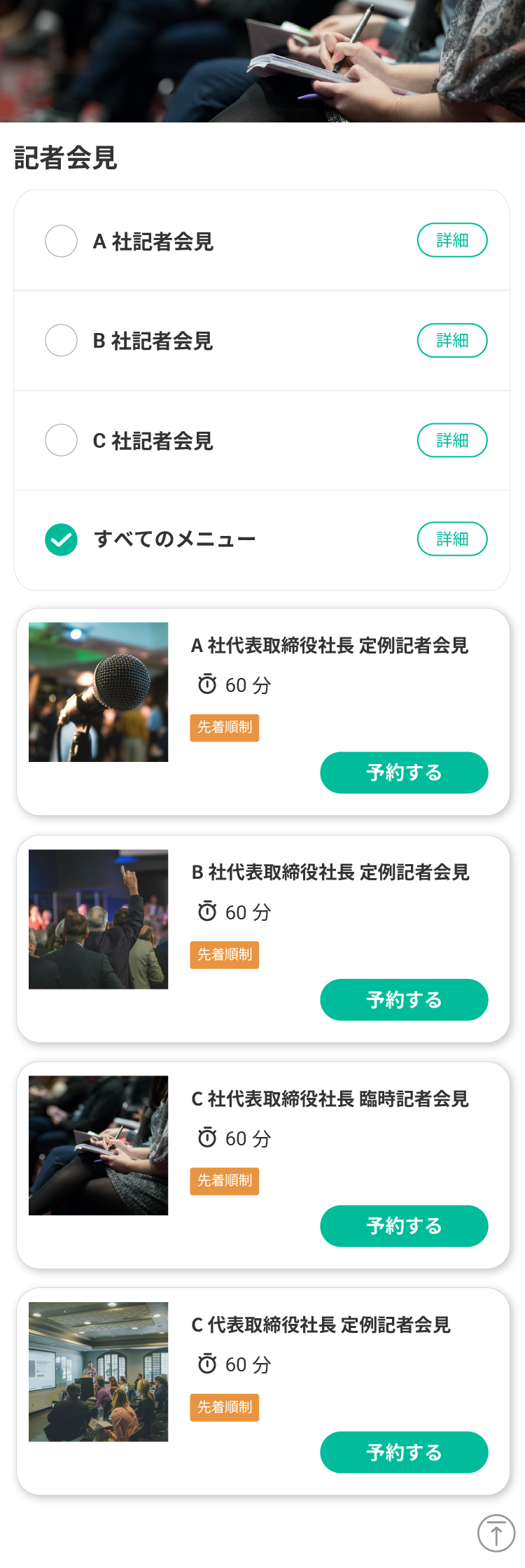Open 詳細 for すべてのメニュー
The width and height of the screenshot is (525, 1568).
452,539
